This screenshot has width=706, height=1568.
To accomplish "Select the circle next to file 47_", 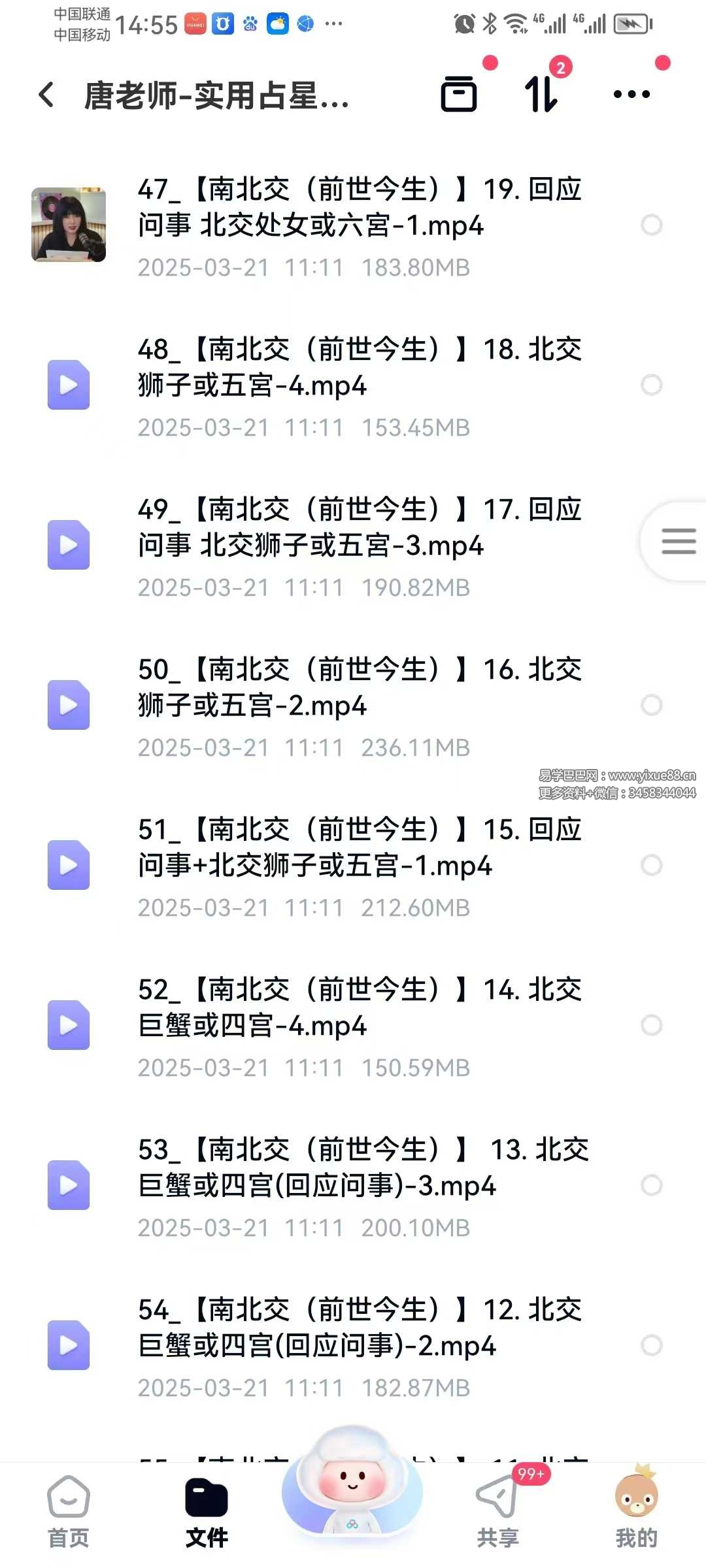I will click(651, 225).
